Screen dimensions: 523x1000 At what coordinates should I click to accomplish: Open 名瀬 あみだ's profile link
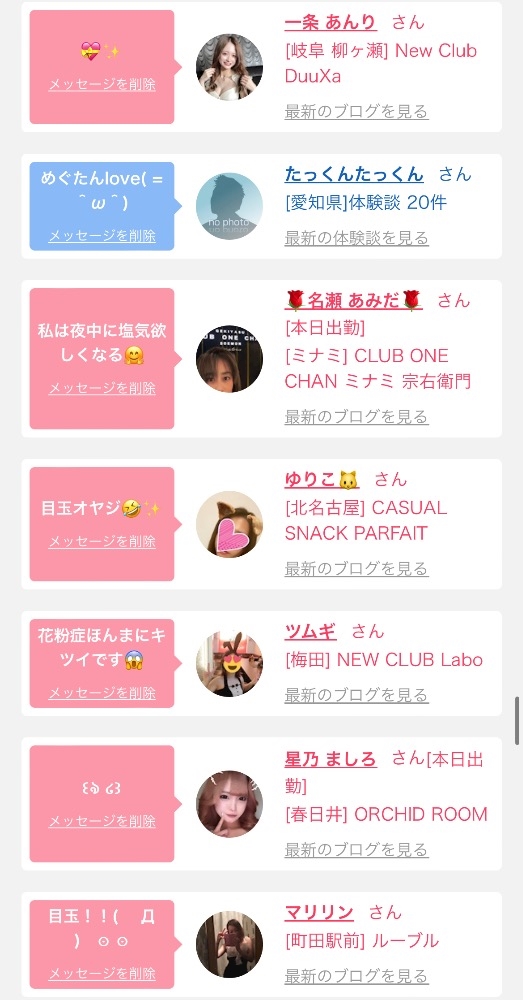[x=353, y=300]
